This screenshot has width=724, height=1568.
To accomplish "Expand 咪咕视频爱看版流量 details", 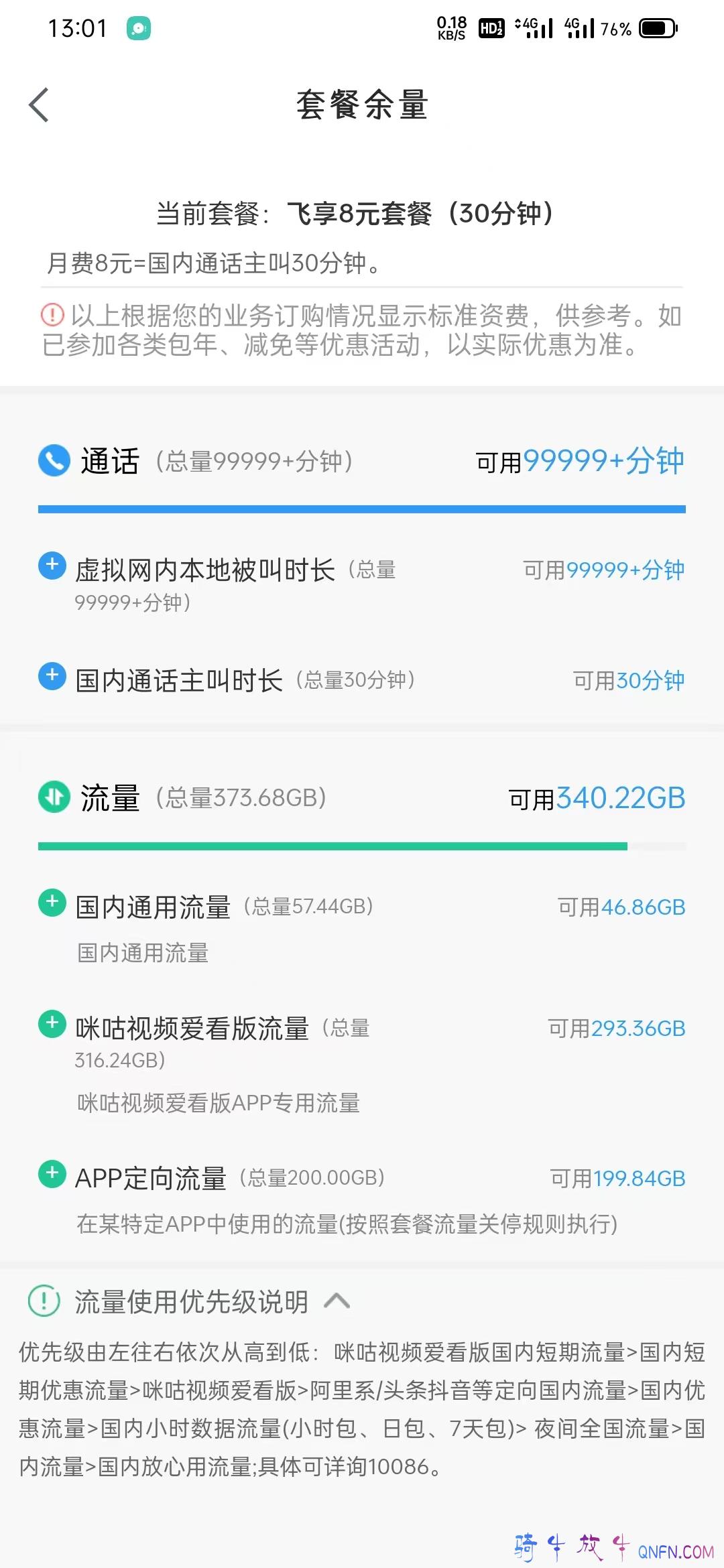I will point(52,1023).
